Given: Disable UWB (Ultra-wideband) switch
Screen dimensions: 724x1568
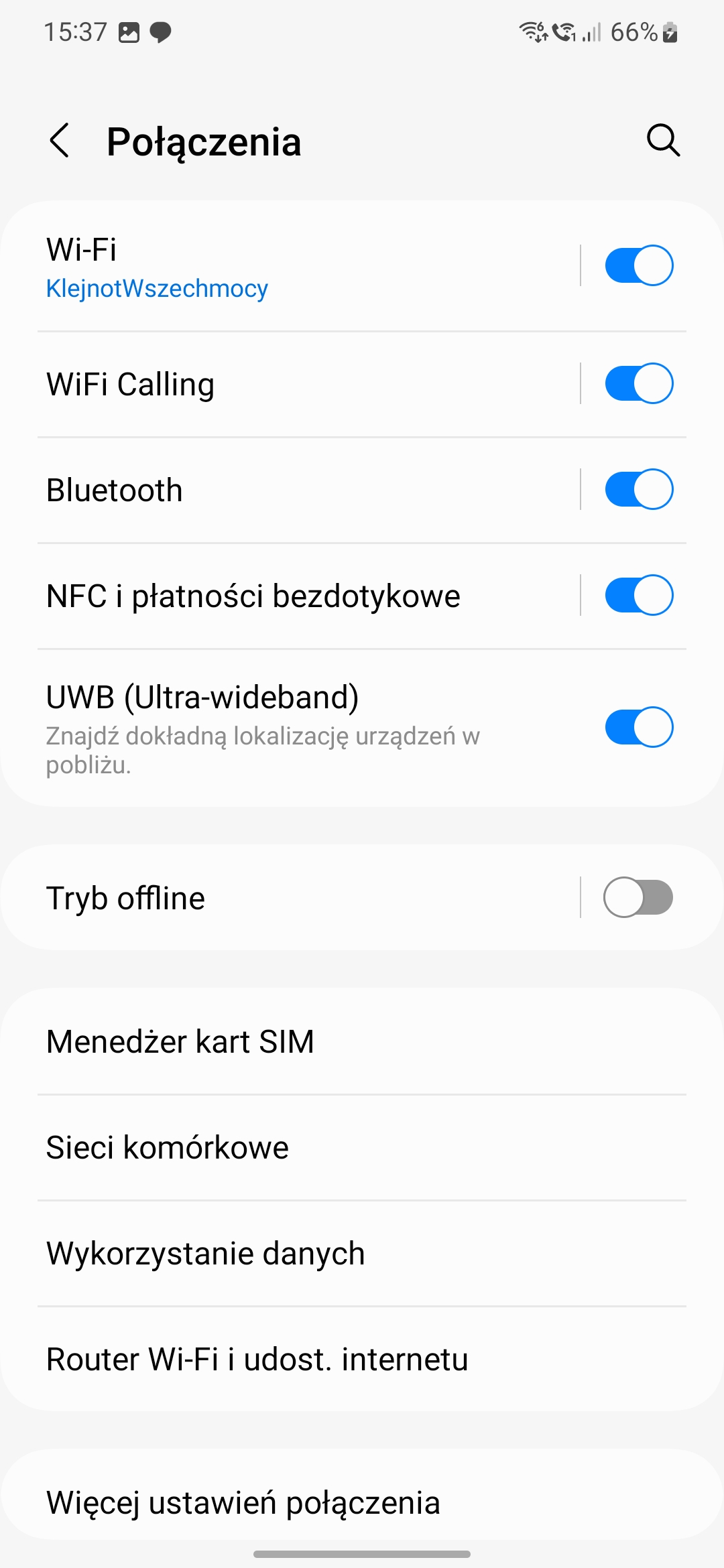Looking at the screenshot, I should [638, 727].
